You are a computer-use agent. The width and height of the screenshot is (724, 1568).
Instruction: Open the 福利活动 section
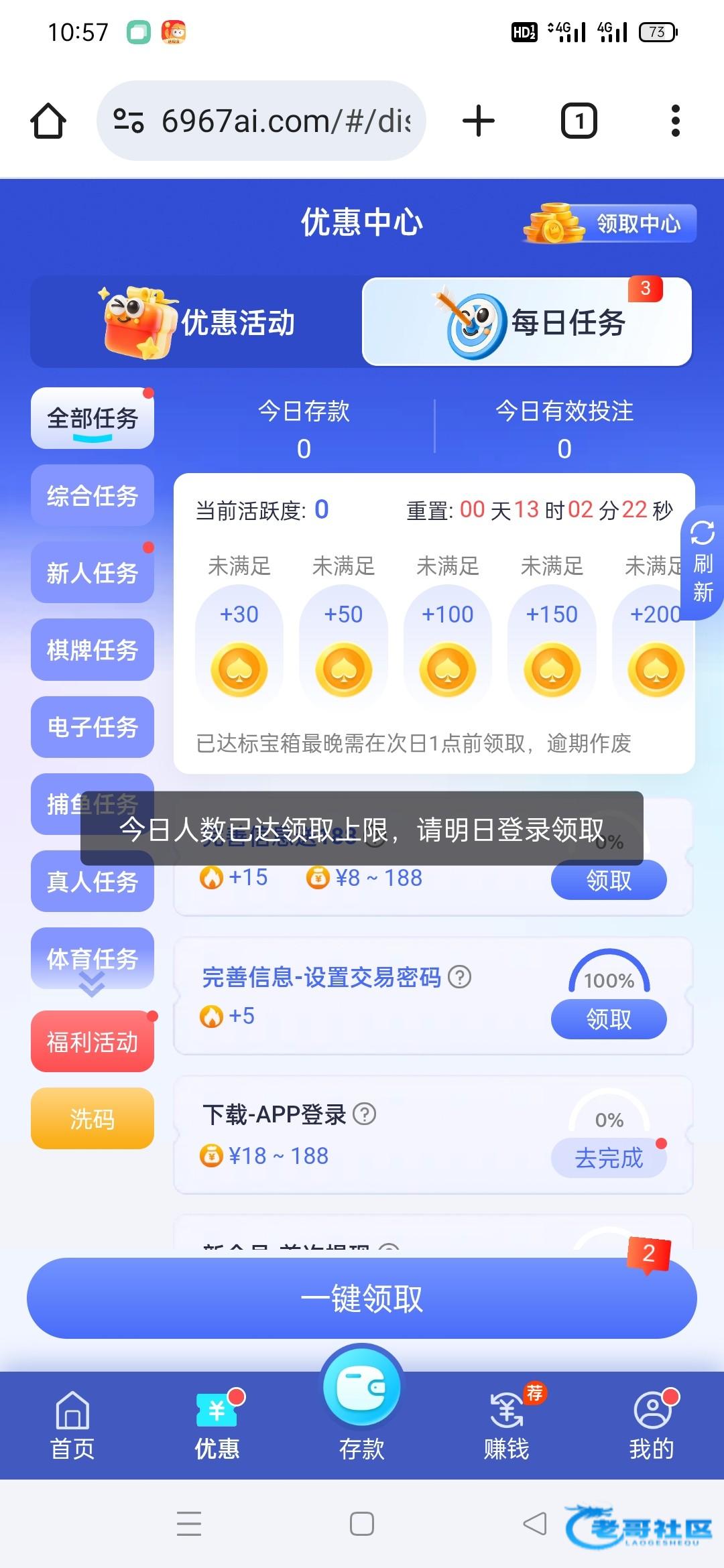point(93,1042)
